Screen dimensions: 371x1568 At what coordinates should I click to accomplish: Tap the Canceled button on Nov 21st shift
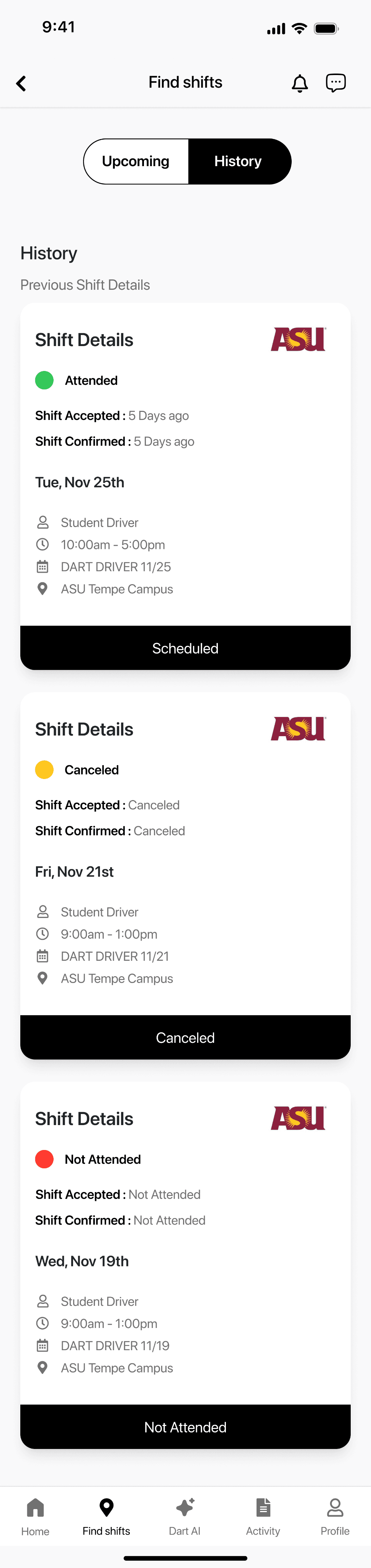(185, 1038)
